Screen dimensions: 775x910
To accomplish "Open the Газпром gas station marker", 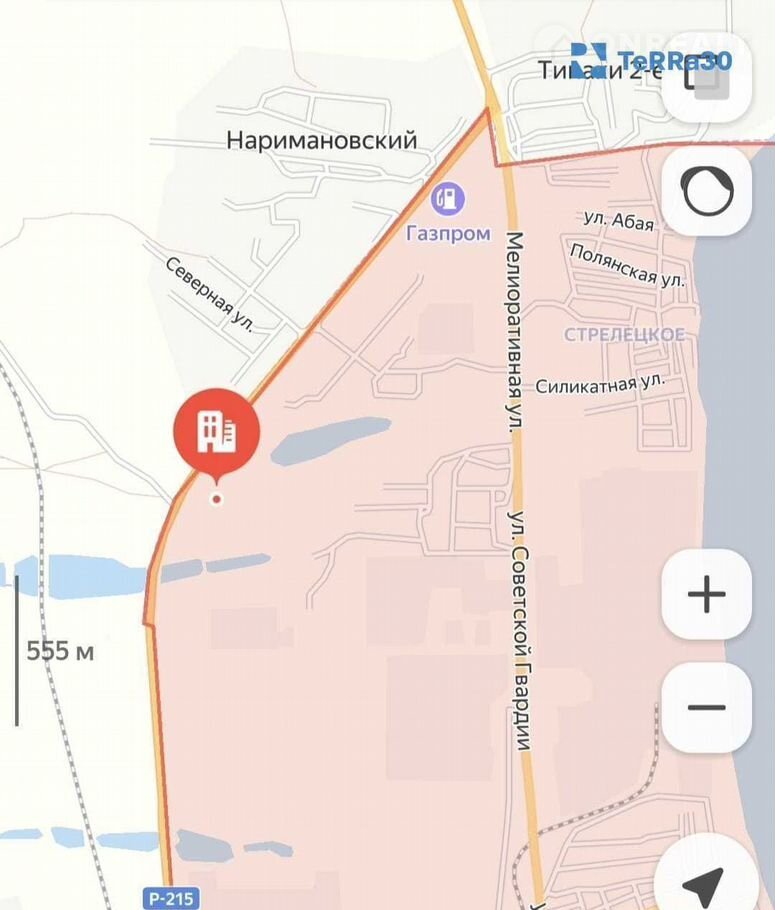I will coord(448,198).
